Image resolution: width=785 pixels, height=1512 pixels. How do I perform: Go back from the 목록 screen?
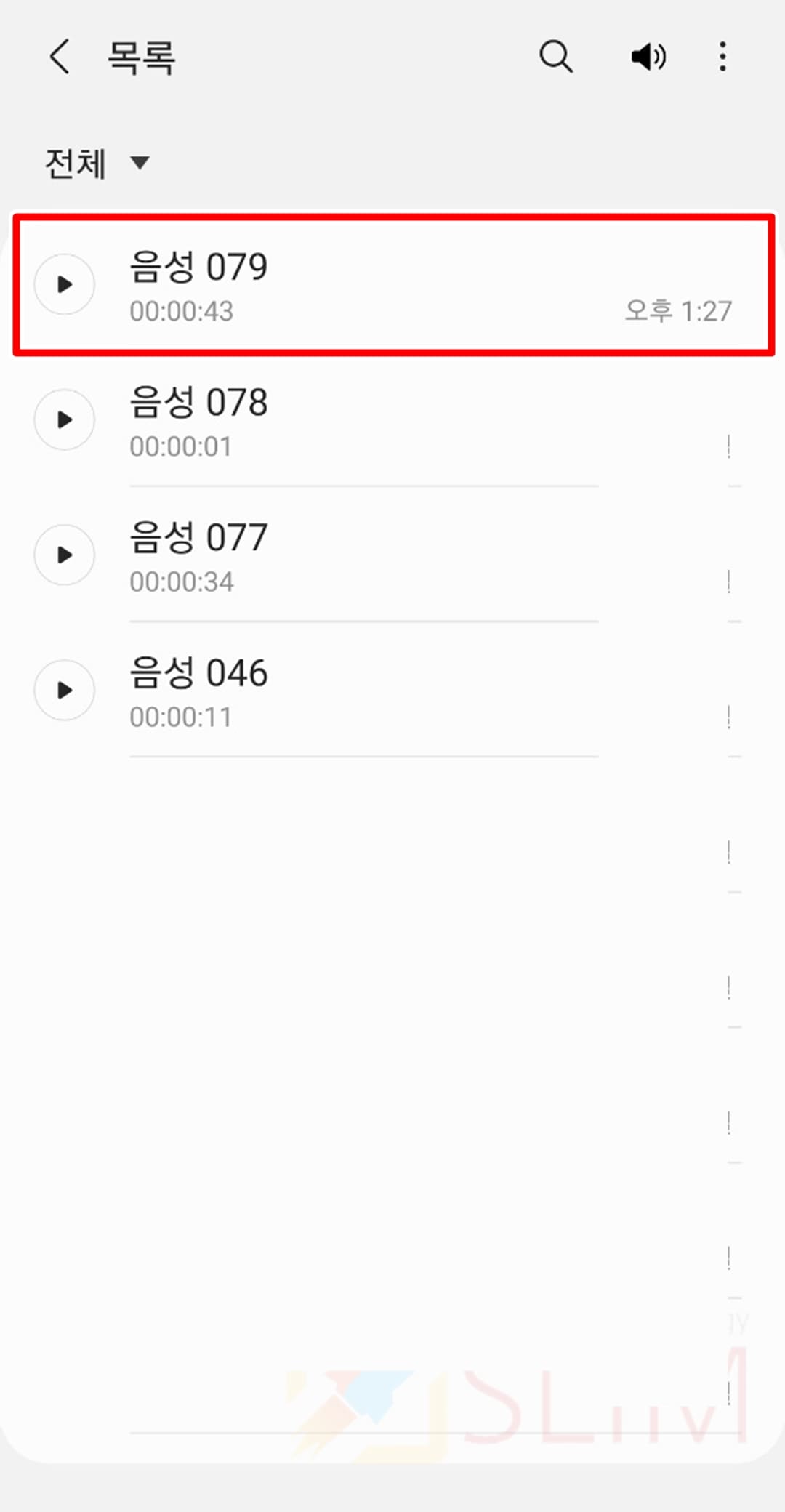[60, 57]
